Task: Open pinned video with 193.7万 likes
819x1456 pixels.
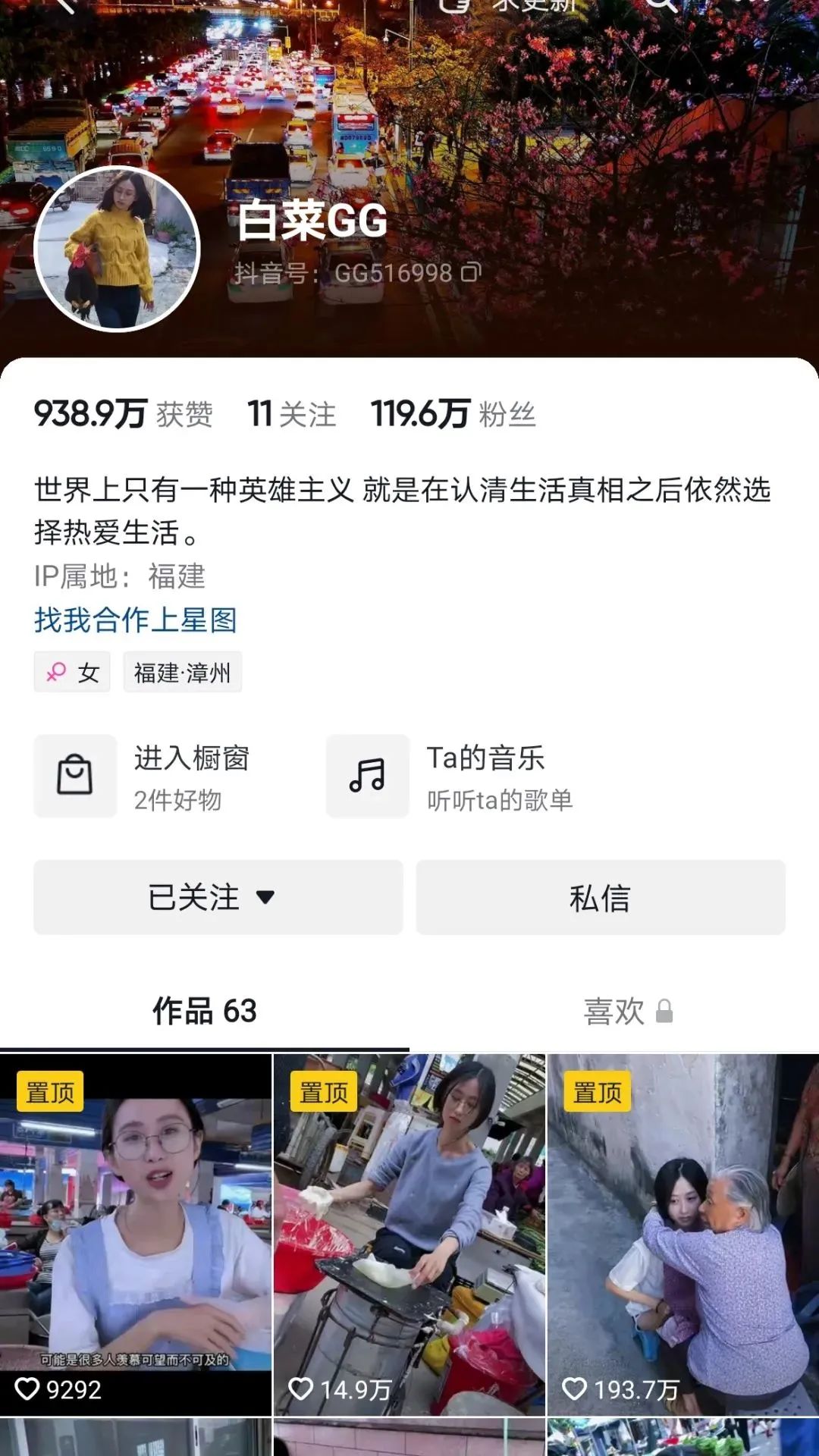Action: [681, 1228]
